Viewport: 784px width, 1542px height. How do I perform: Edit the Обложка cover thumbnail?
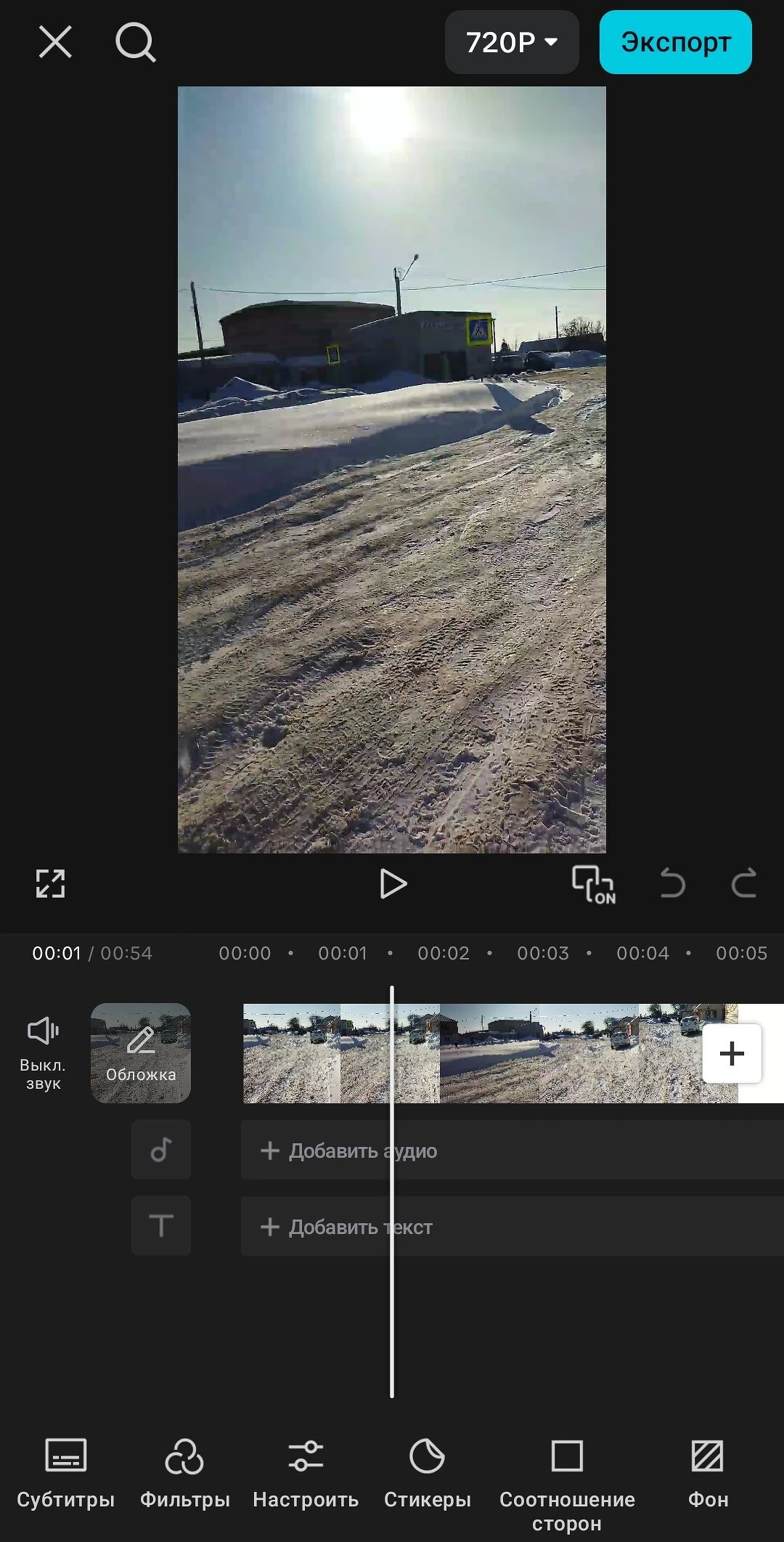[141, 1052]
